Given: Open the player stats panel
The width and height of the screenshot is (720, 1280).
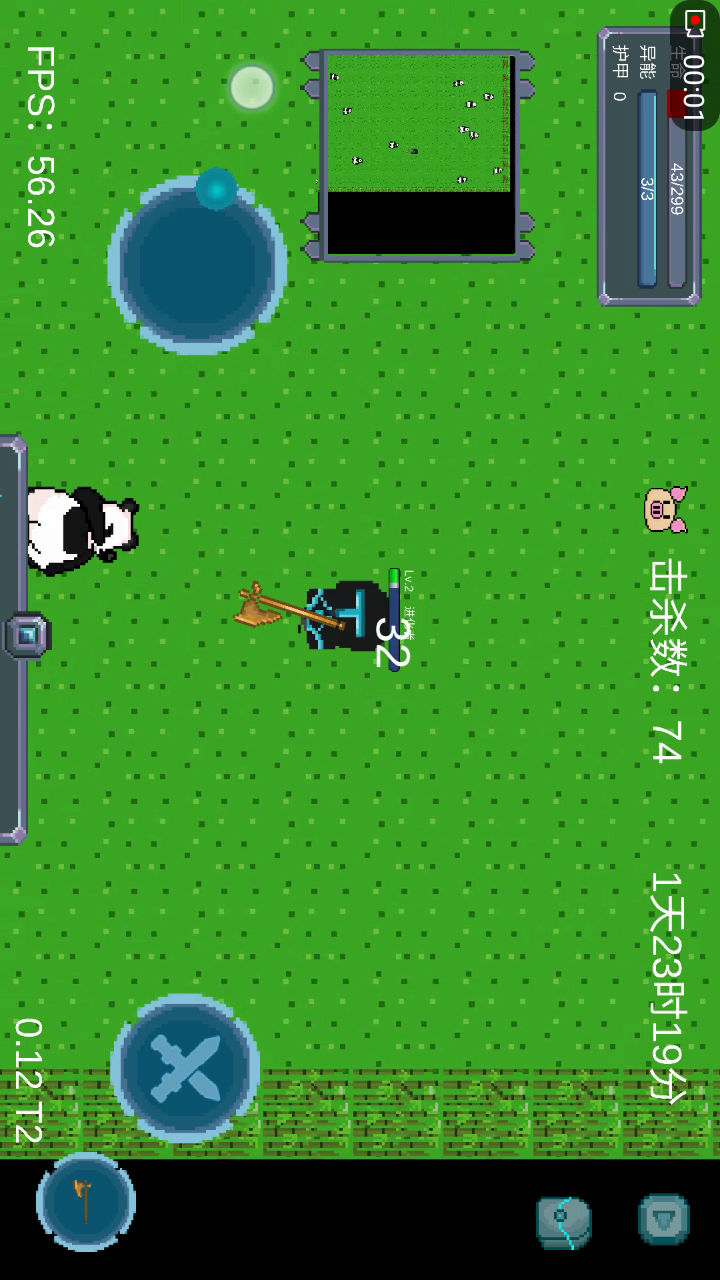Looking at the screenshot, I should (649, 166).
